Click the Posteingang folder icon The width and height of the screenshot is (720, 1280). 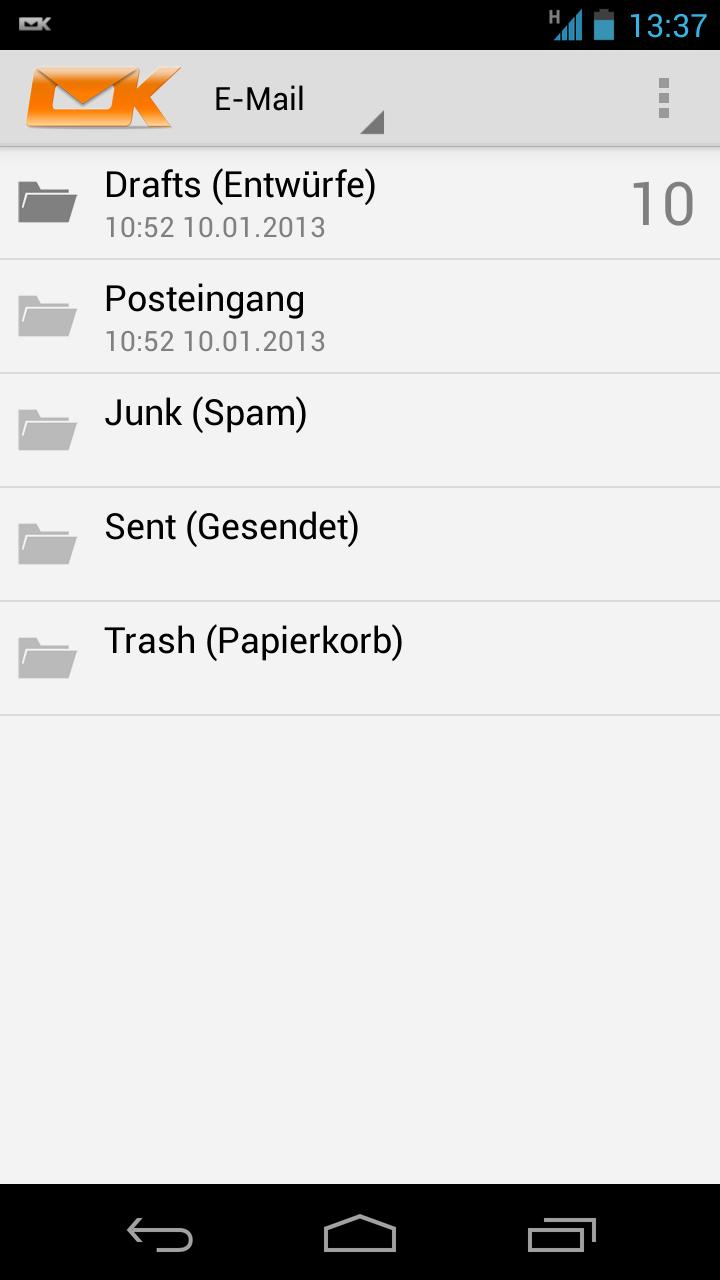tap(46, 316)
